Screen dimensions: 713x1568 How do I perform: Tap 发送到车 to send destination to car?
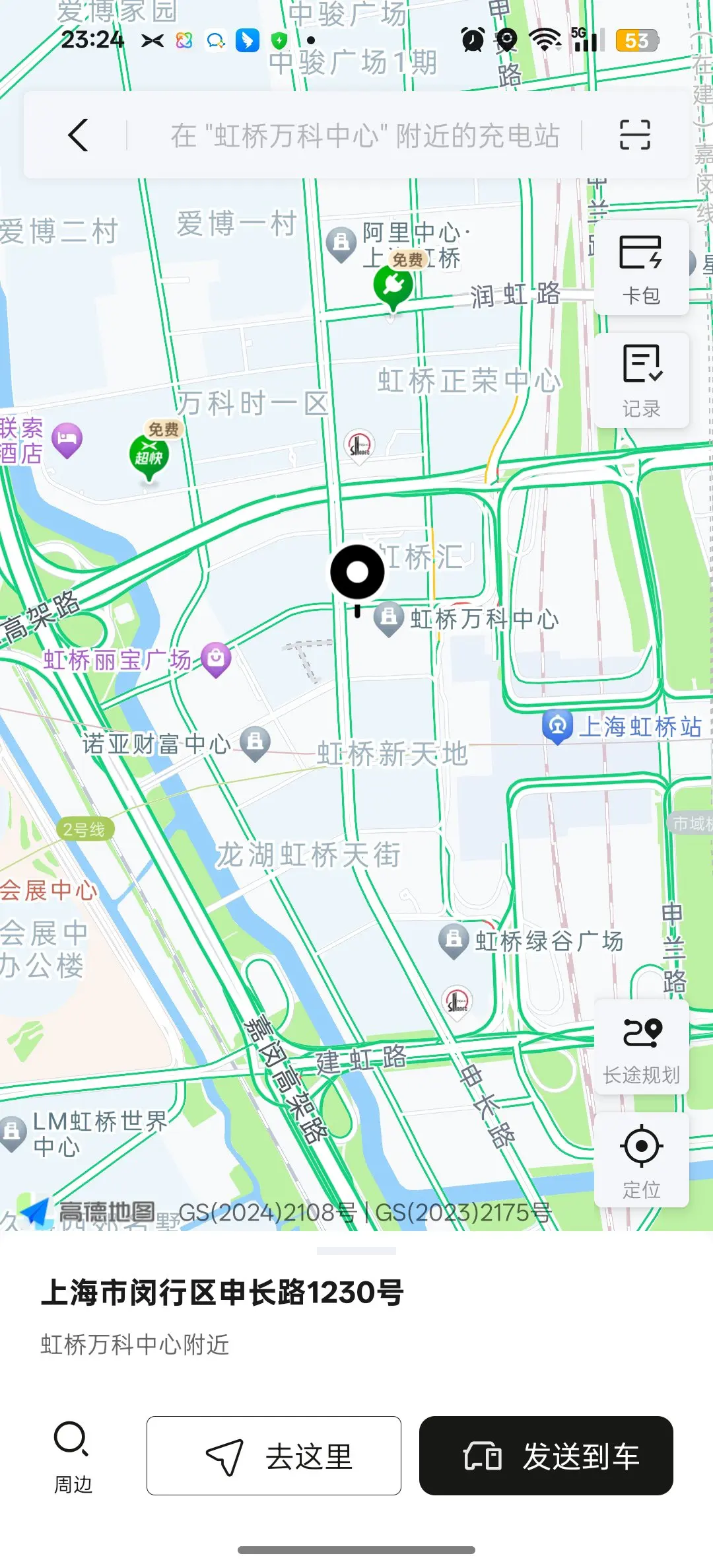click(546, 1455)
